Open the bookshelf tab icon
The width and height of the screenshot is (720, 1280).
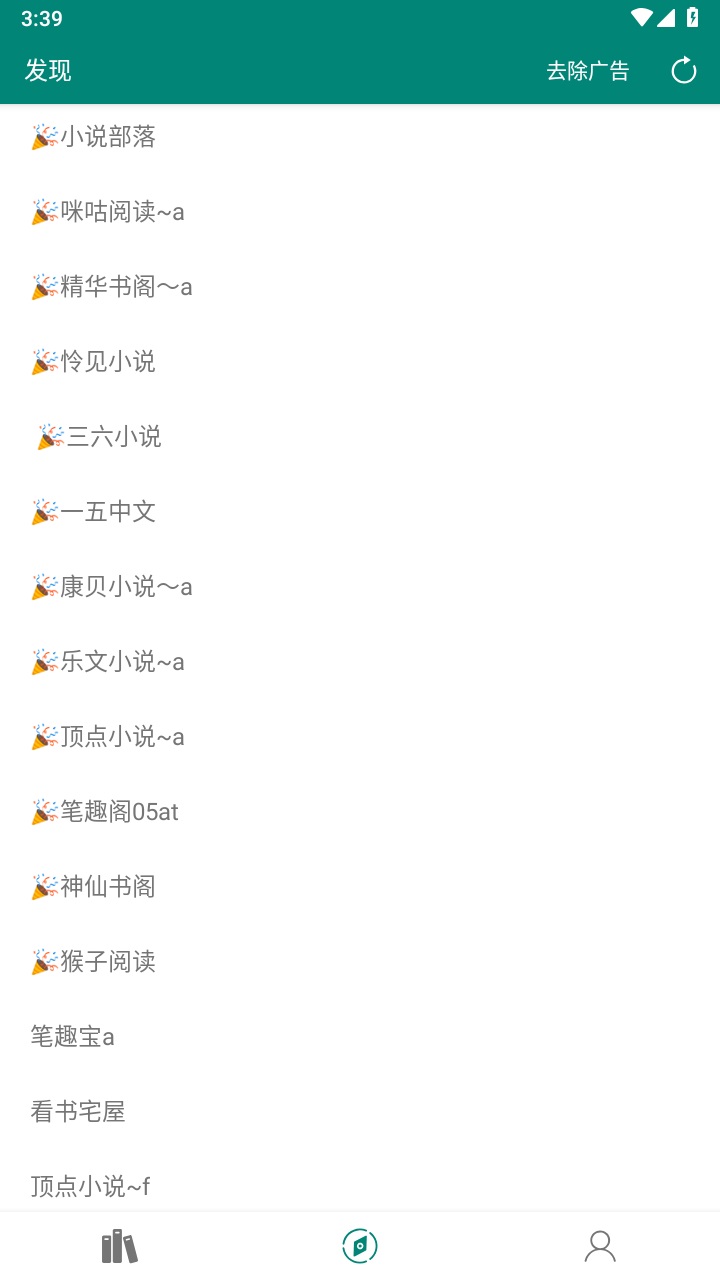pos(119,1246)
